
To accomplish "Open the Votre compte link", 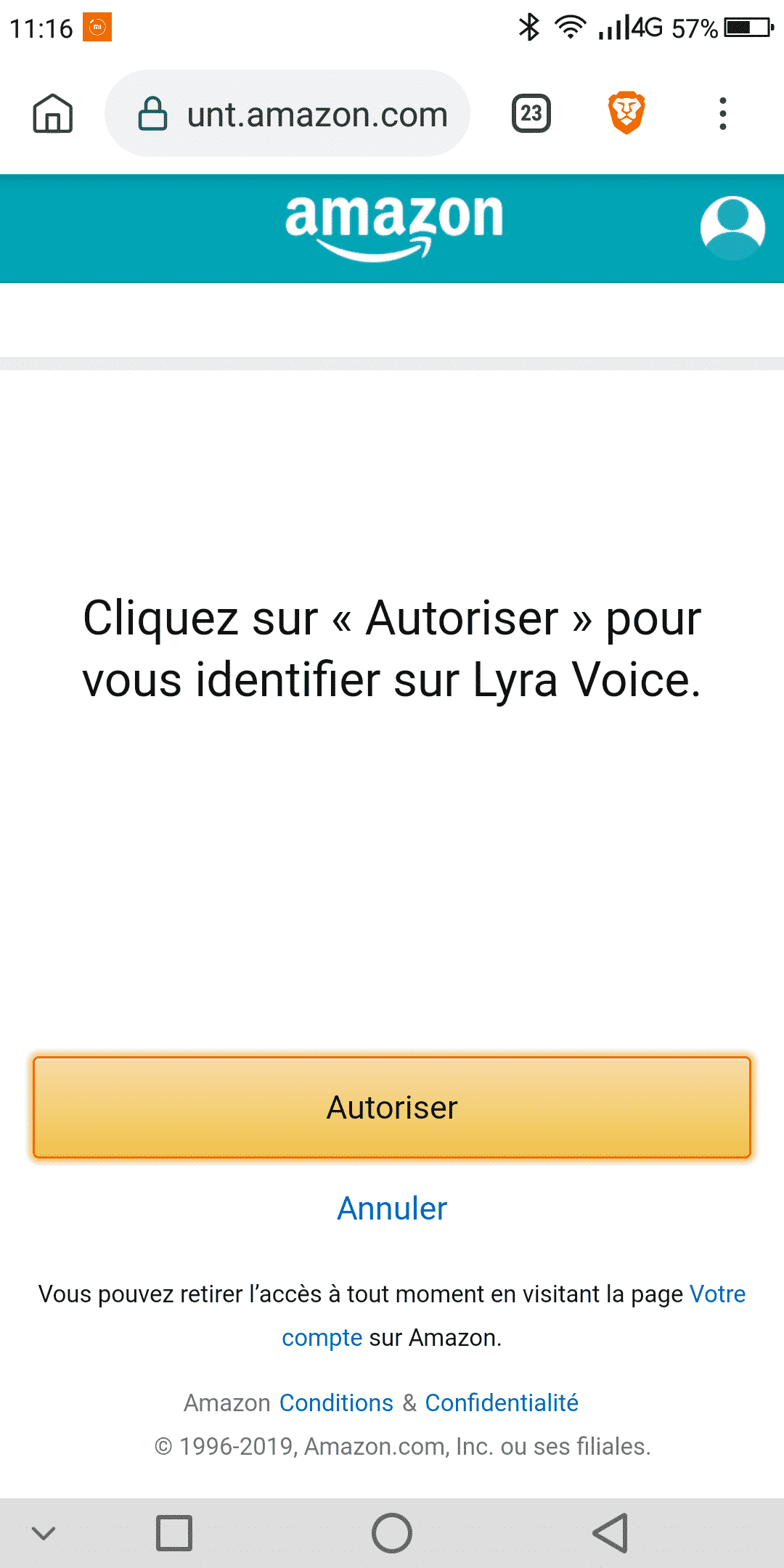I will pos(716,1294).
